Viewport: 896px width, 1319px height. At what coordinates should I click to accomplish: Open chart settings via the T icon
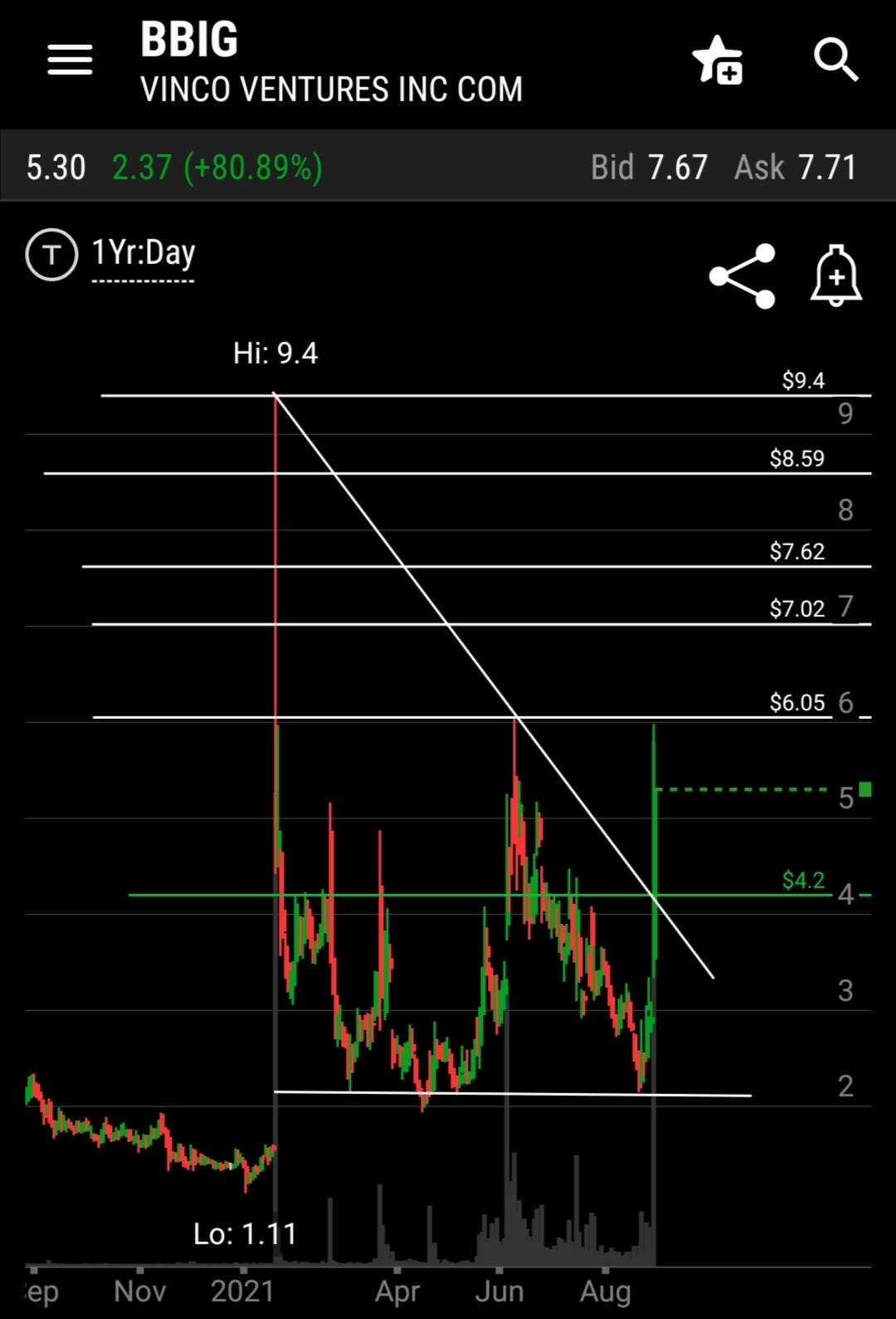51,254
